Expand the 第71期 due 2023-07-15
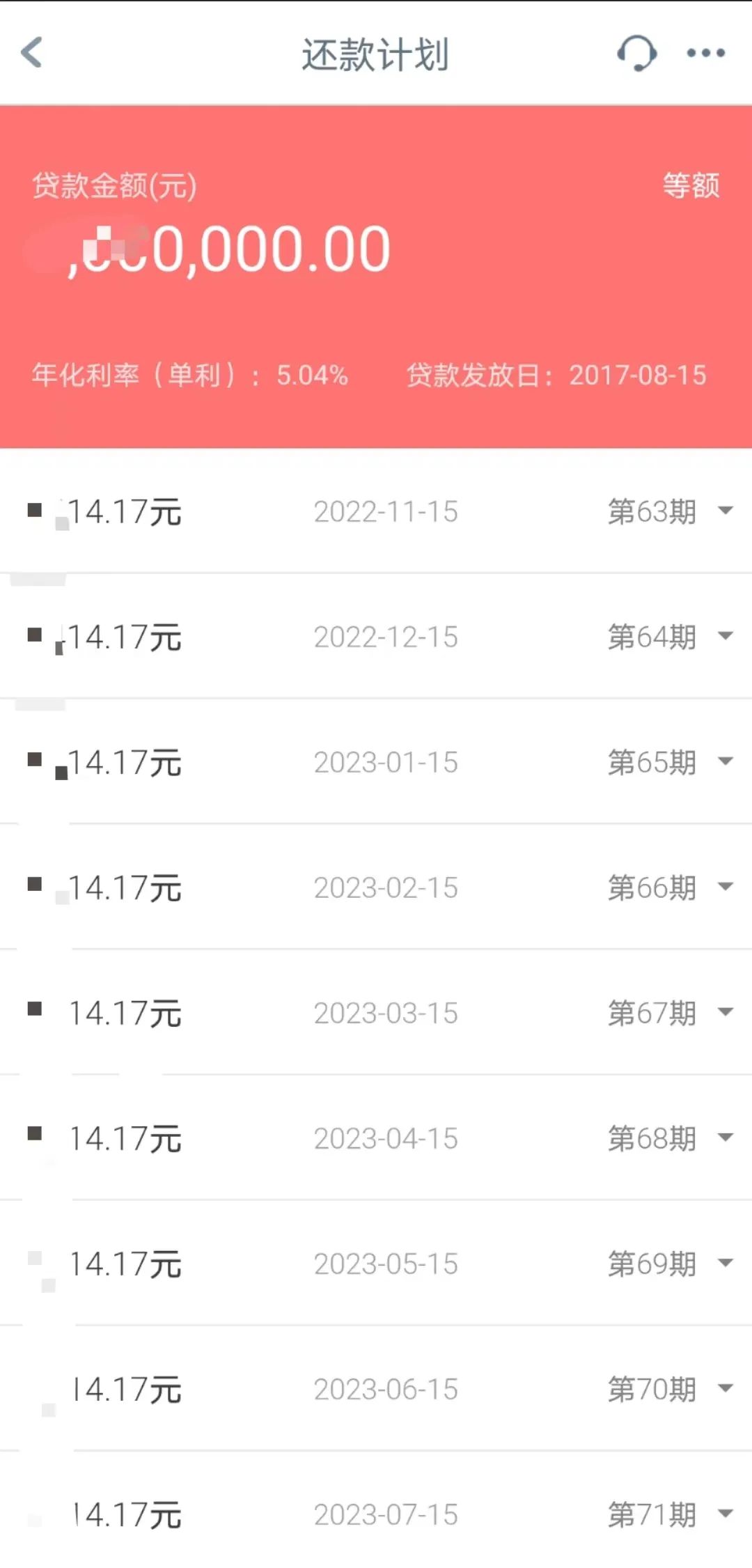 point(725,1514)
